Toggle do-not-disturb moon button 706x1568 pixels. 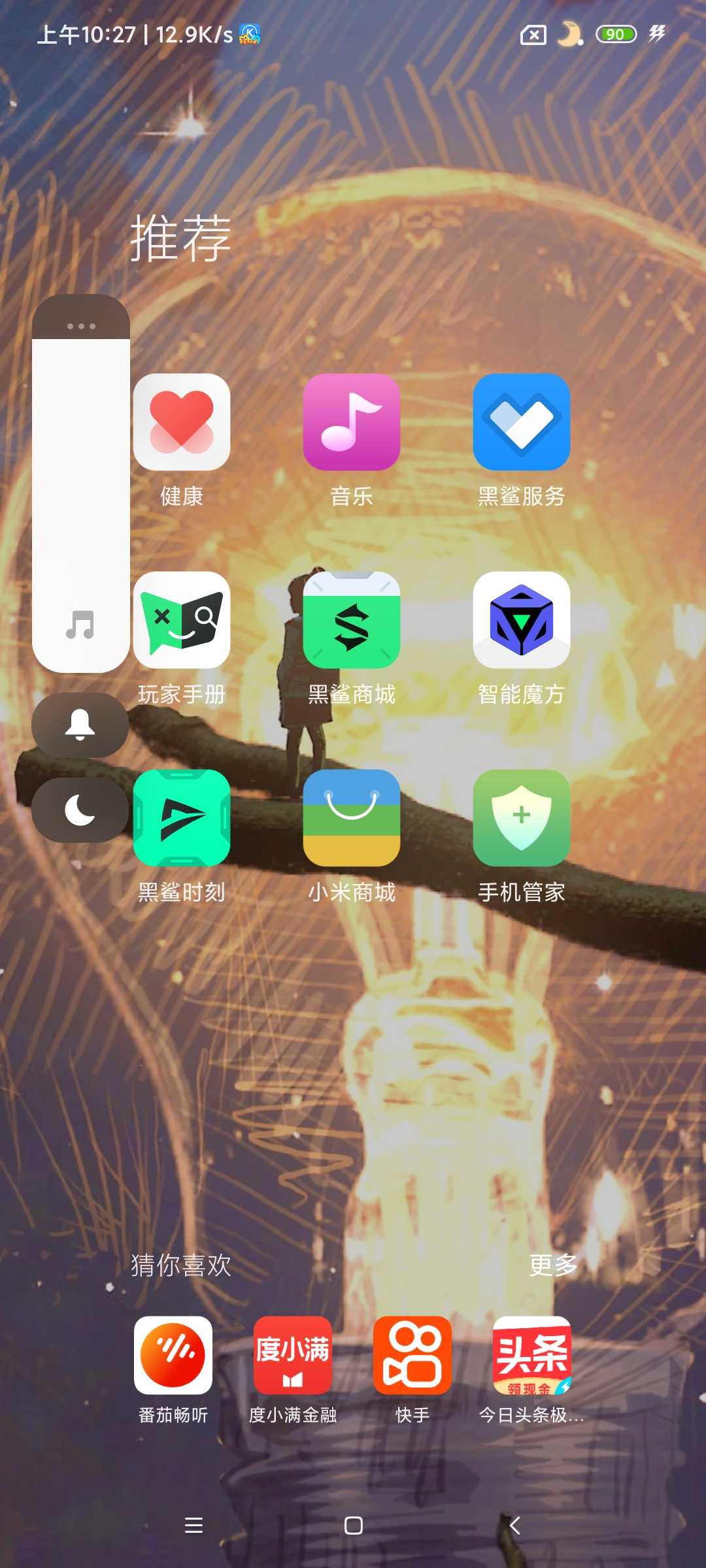(80, 810)
